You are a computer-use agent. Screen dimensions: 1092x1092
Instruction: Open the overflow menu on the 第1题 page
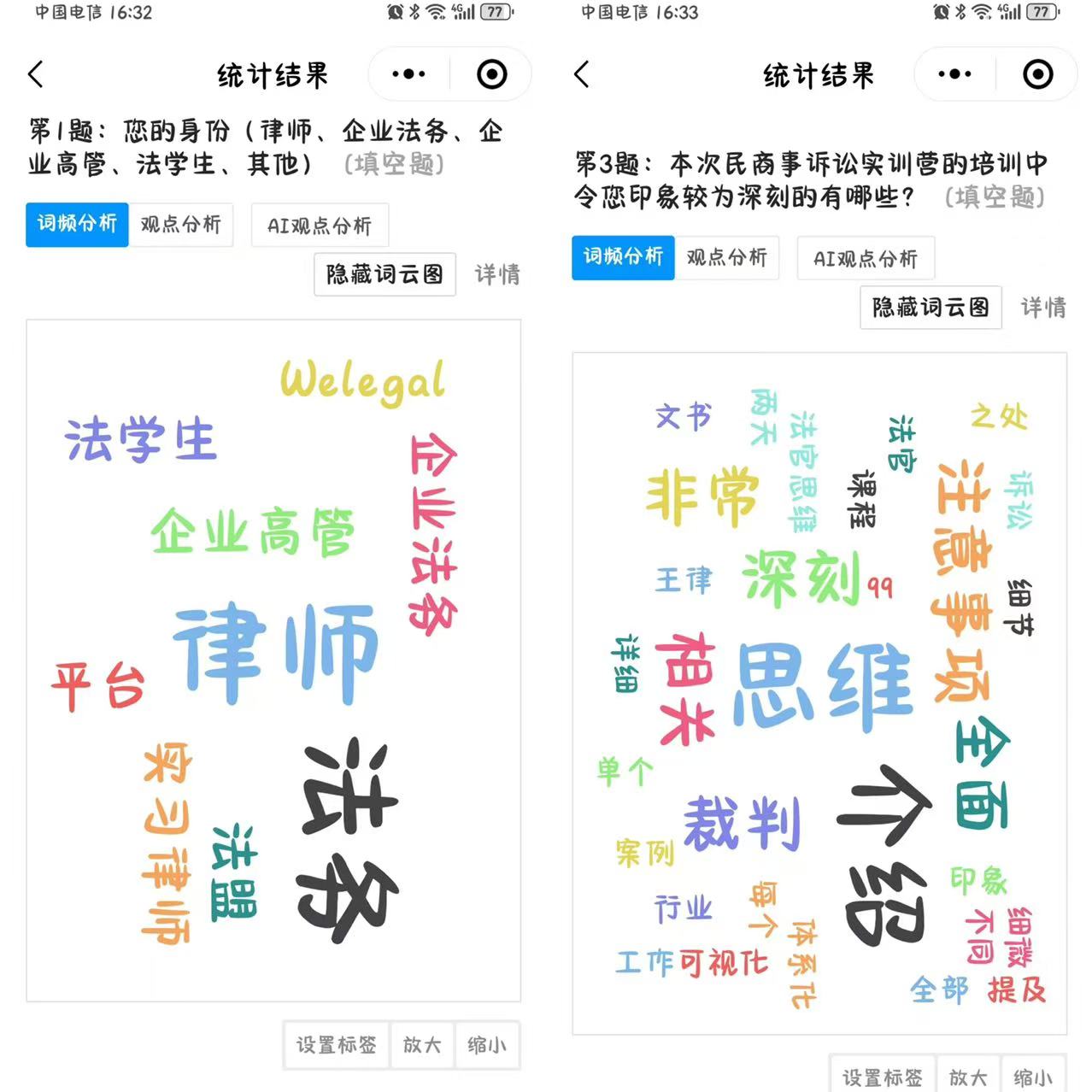coord(408,74)
